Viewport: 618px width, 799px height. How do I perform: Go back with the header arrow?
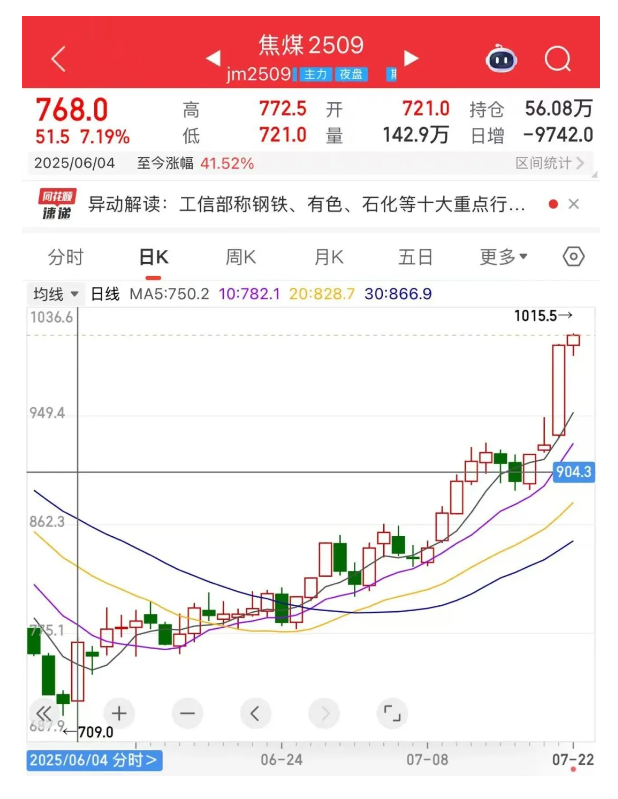pyautogui.click(x=58, y=59)
